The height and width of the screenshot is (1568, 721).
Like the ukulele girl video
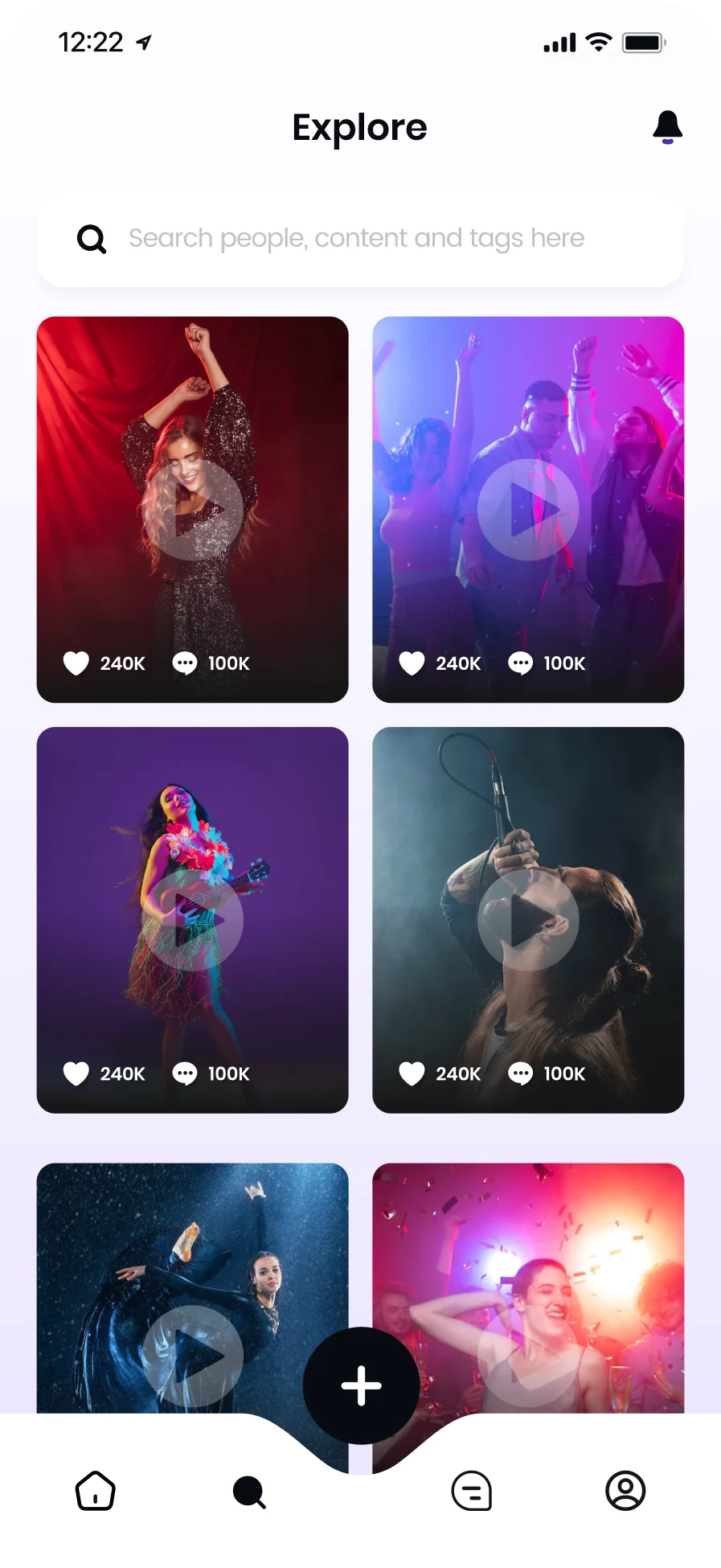pos(76,1073)
